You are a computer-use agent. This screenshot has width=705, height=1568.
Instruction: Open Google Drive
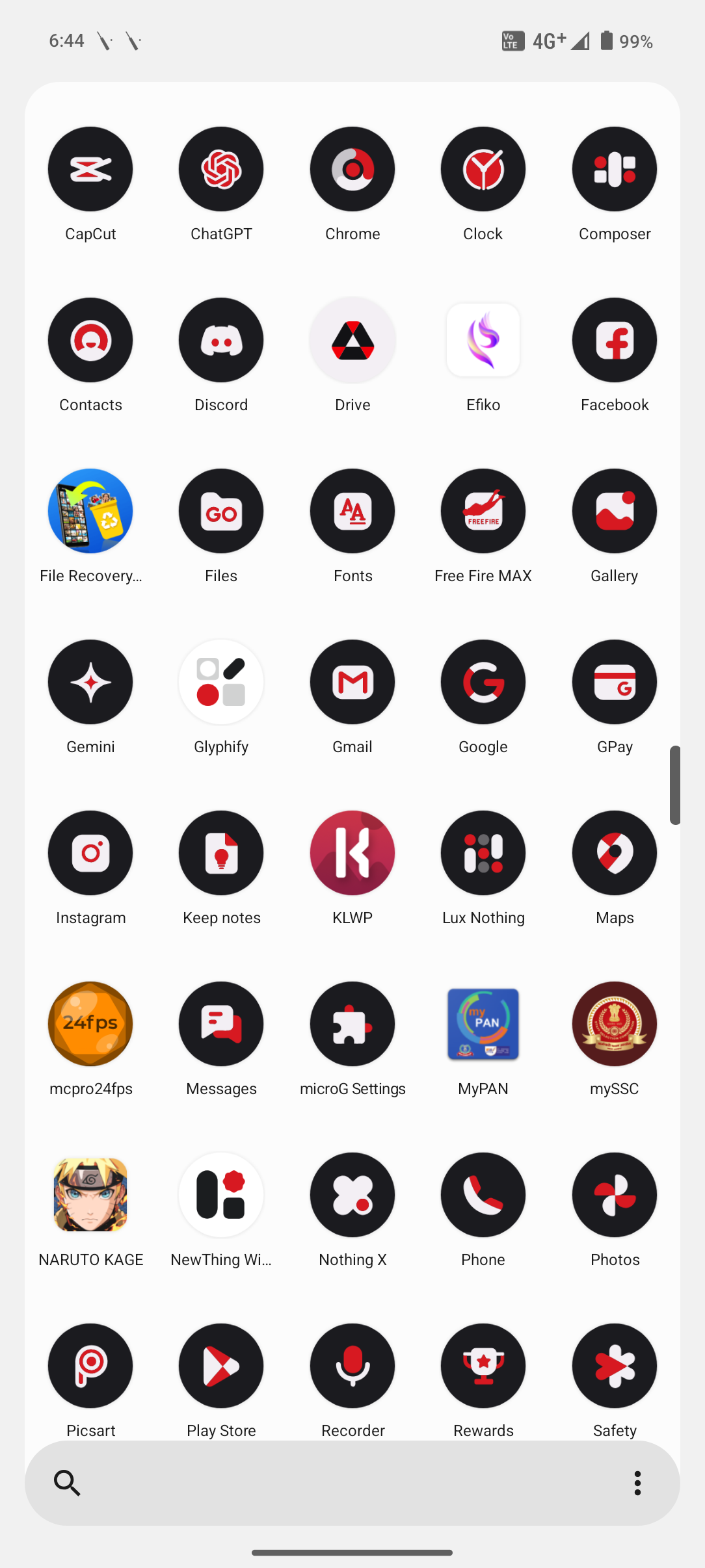pos(352,341)
